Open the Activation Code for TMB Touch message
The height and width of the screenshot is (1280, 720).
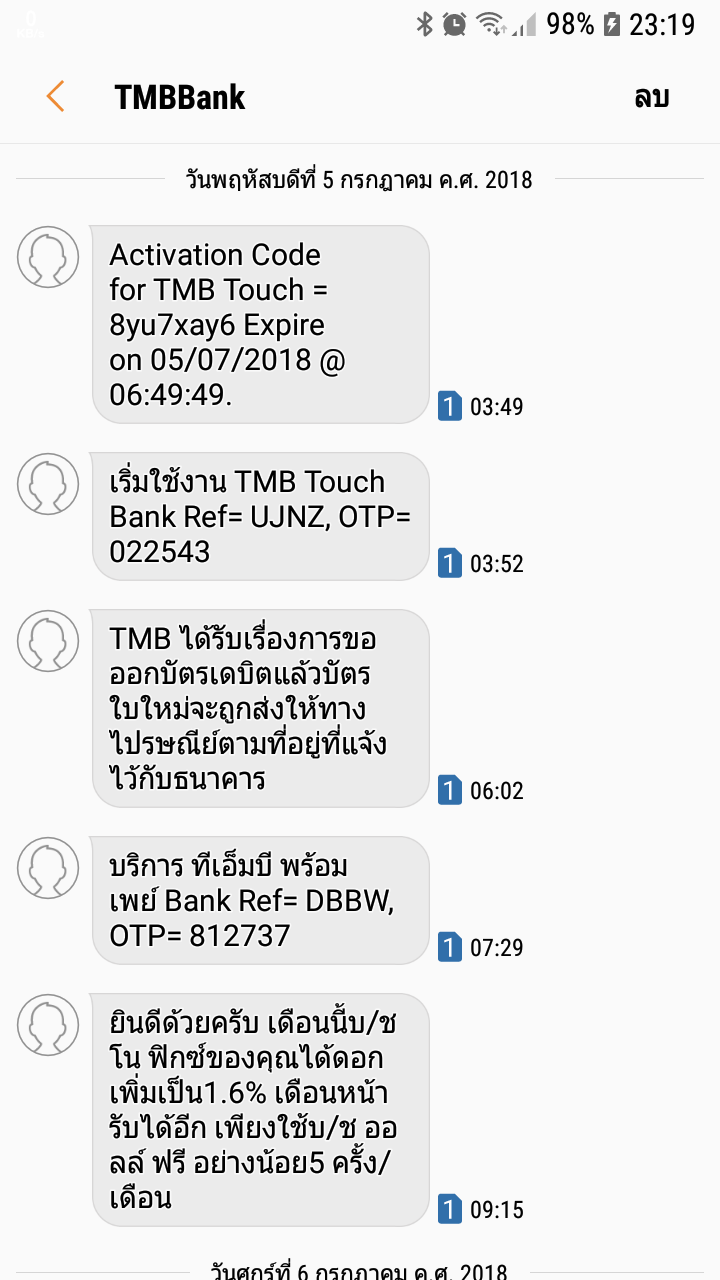[261, 324]
